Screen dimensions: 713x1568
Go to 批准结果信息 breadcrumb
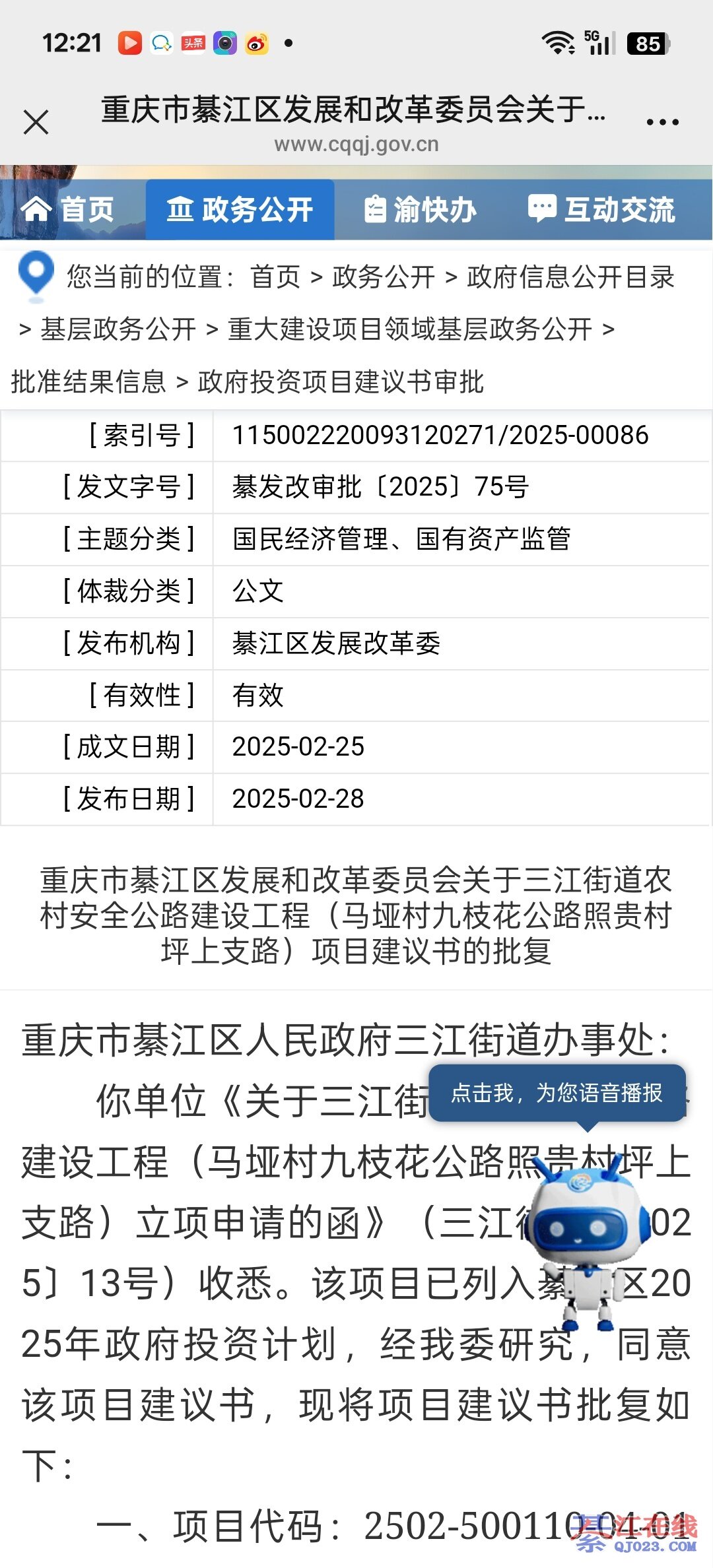(x=88, y=381)
